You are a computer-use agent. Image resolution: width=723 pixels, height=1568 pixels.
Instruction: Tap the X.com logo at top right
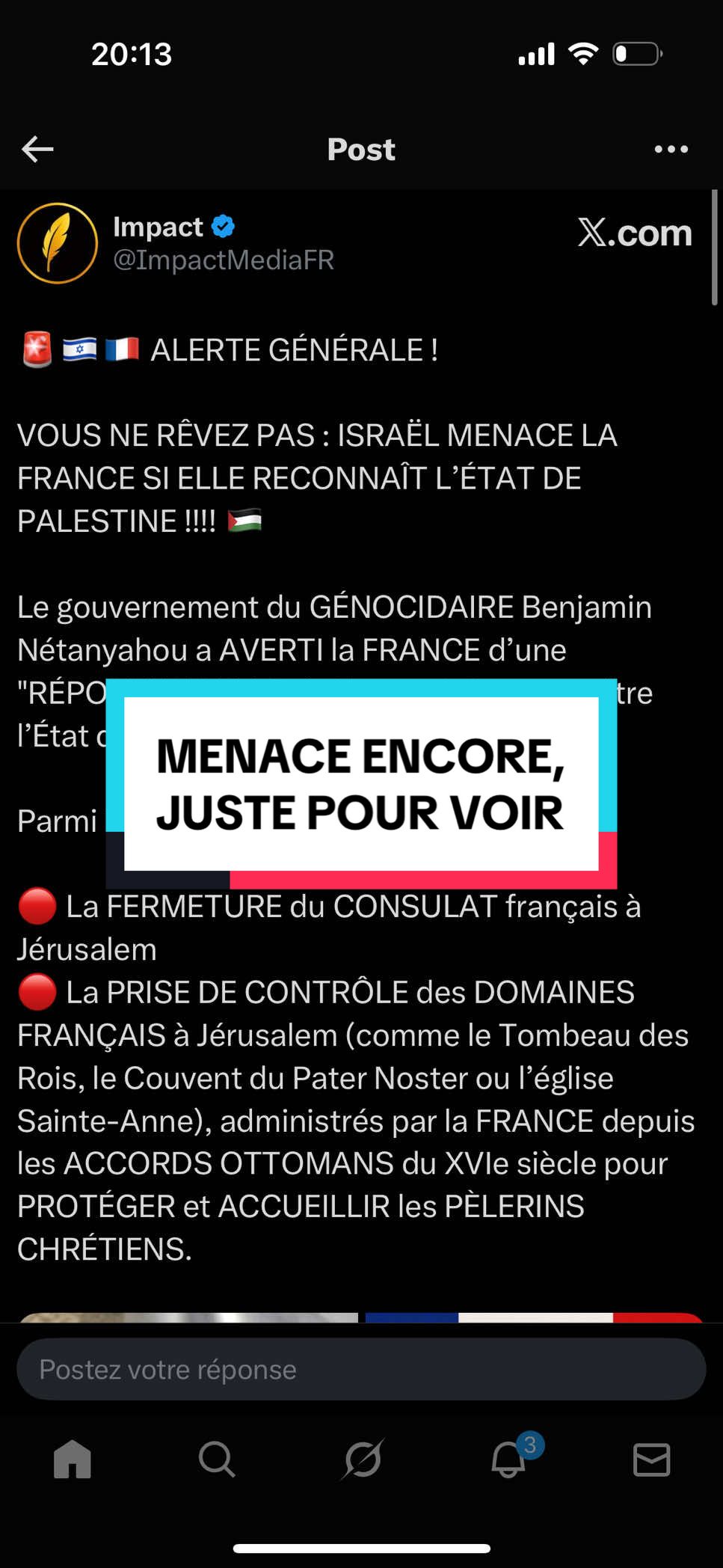click(636, 233)
